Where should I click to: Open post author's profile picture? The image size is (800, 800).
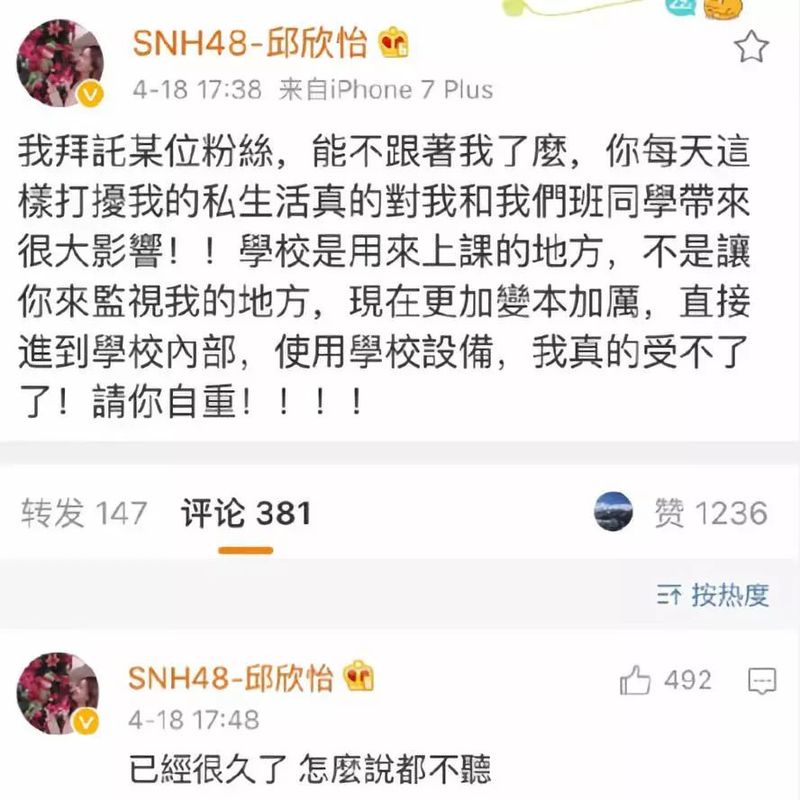point(60,63)
